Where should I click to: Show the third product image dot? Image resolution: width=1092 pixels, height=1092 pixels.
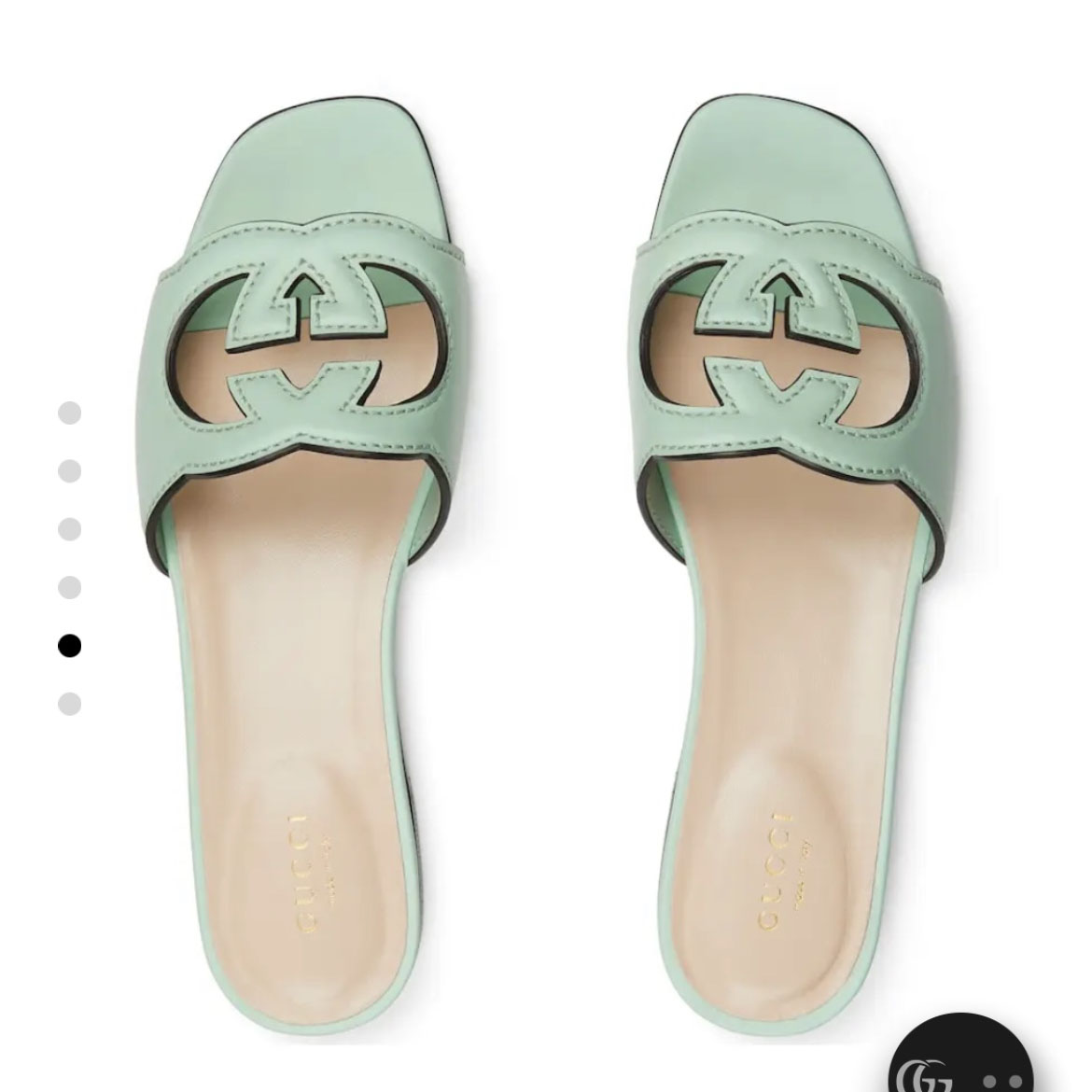(69, 529)
